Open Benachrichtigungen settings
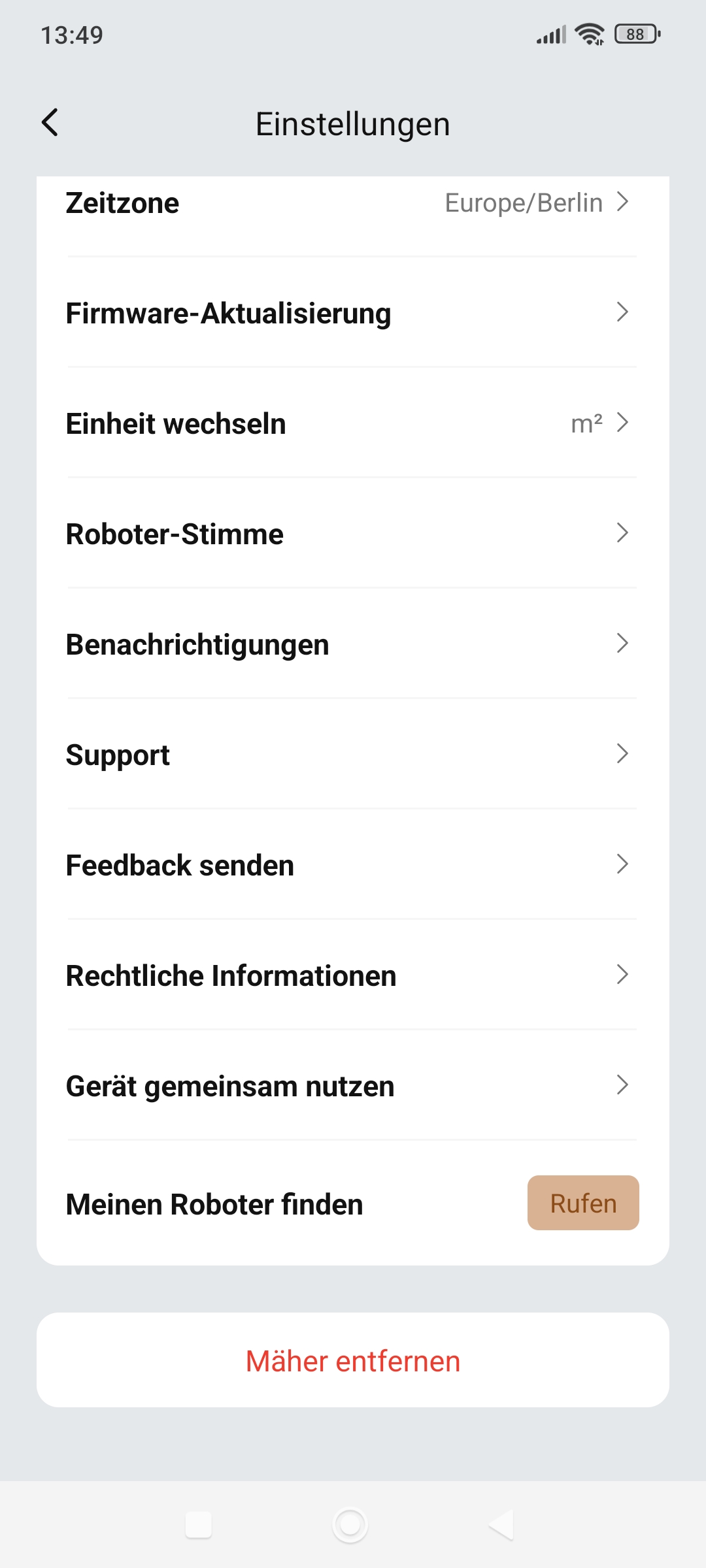This screenshot has height=1568, width=706. pos(352,644)
